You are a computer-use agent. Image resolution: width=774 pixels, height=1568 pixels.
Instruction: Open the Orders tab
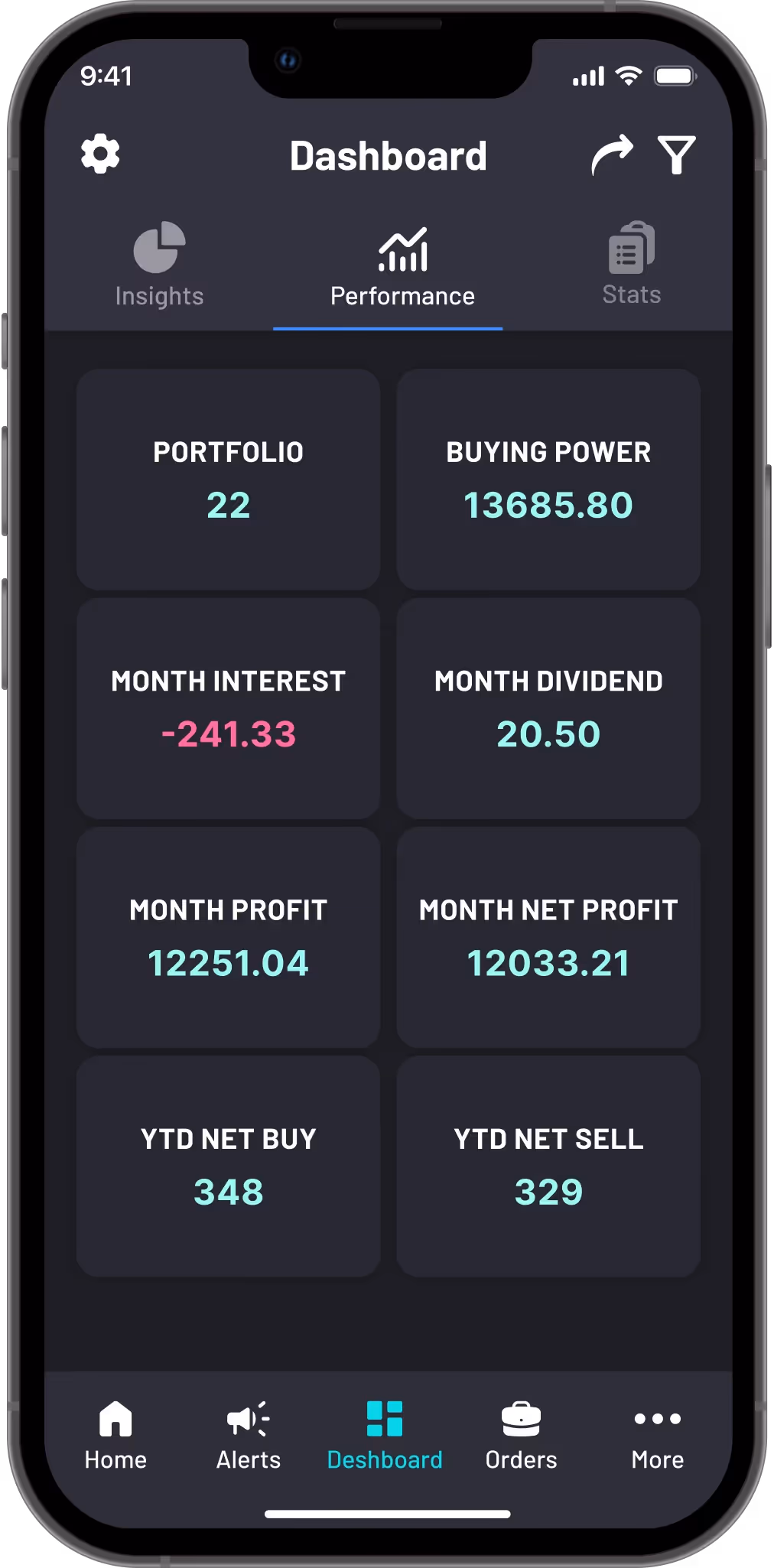[521, 1436]
